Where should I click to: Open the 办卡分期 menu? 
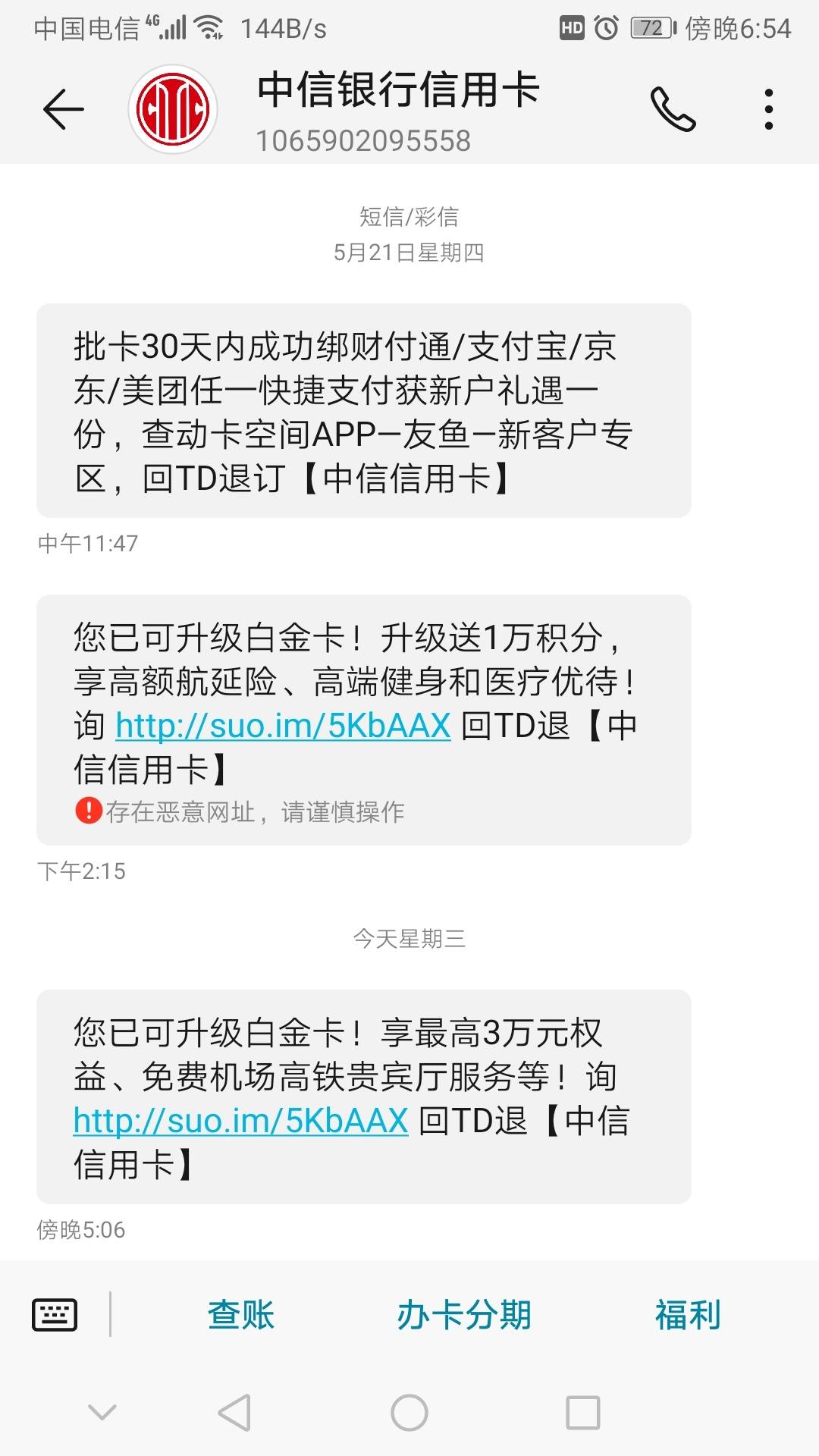pyautogui.click(x=464, y=1315)
